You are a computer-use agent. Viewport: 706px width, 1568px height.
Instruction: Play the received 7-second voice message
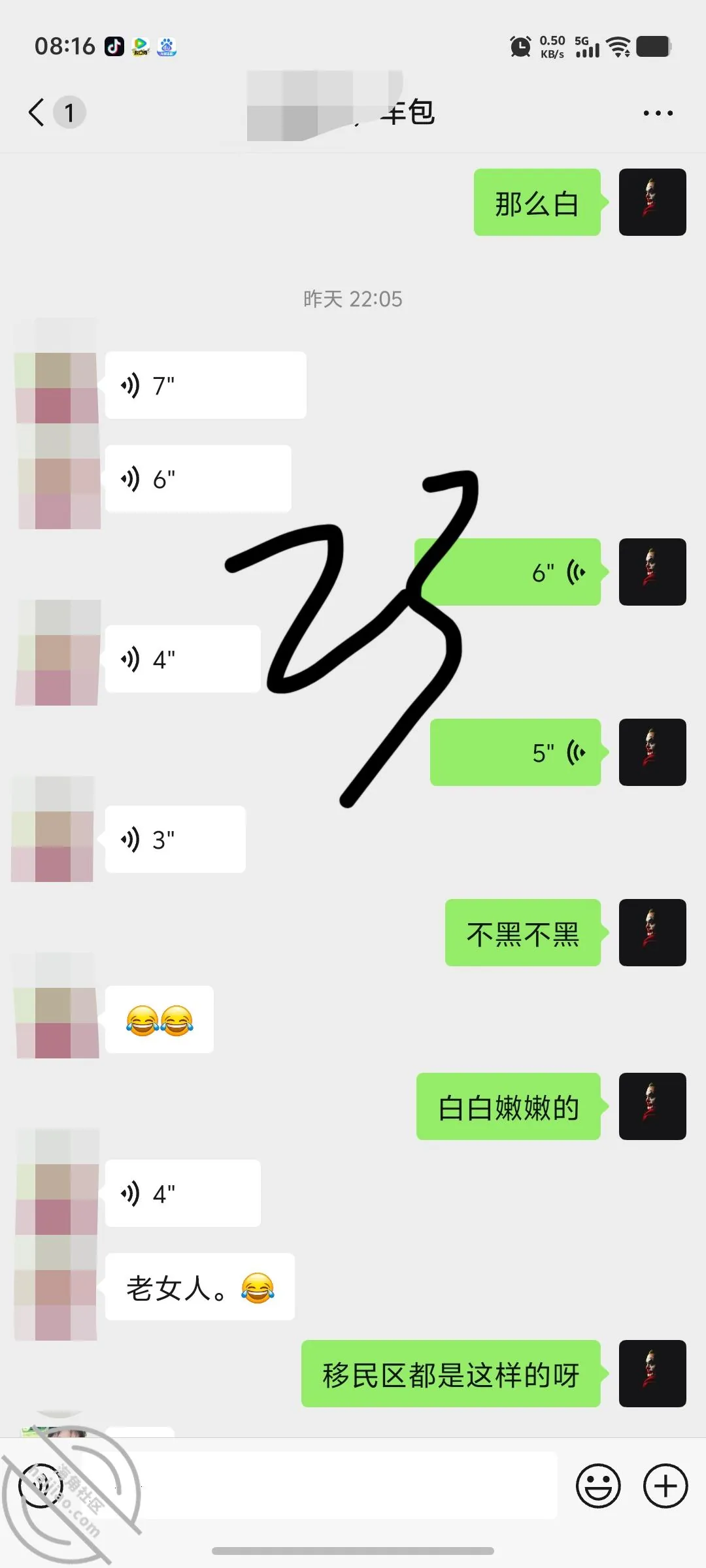click(205, 385)
